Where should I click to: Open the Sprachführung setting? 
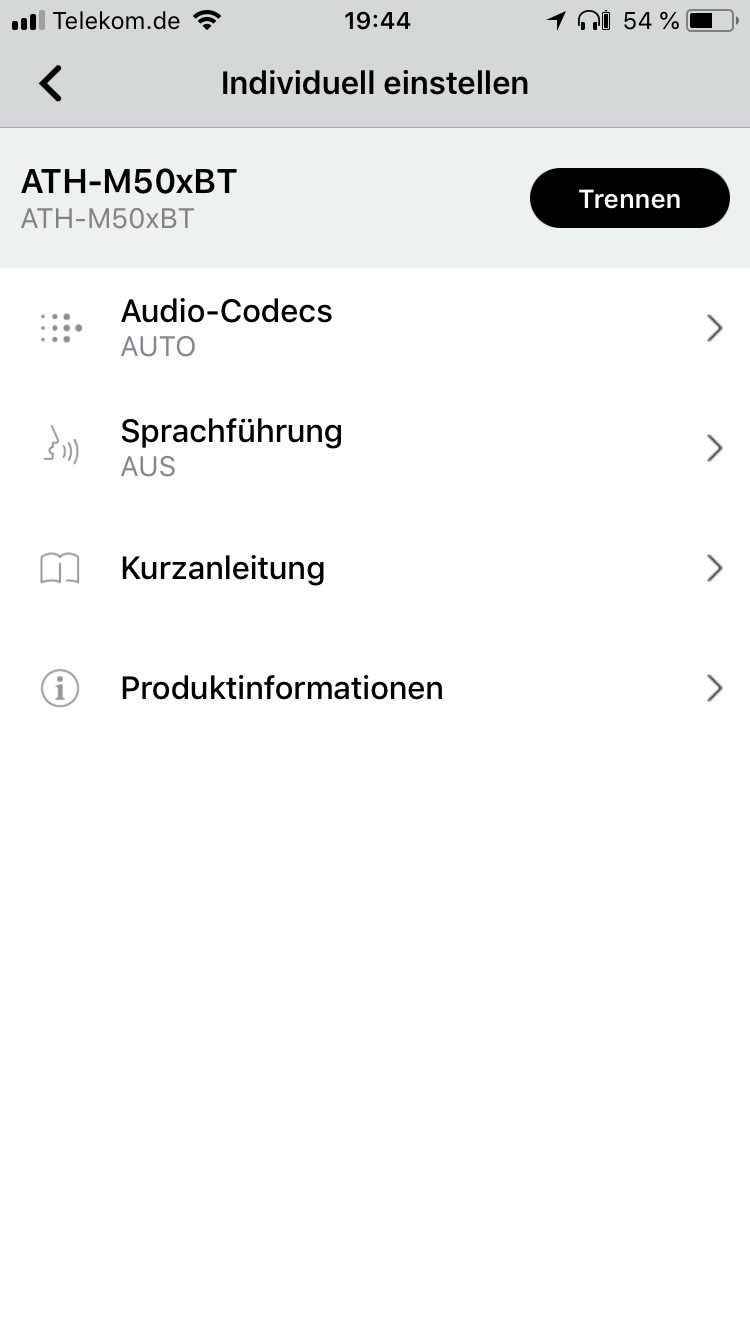[x=375, y=448]
